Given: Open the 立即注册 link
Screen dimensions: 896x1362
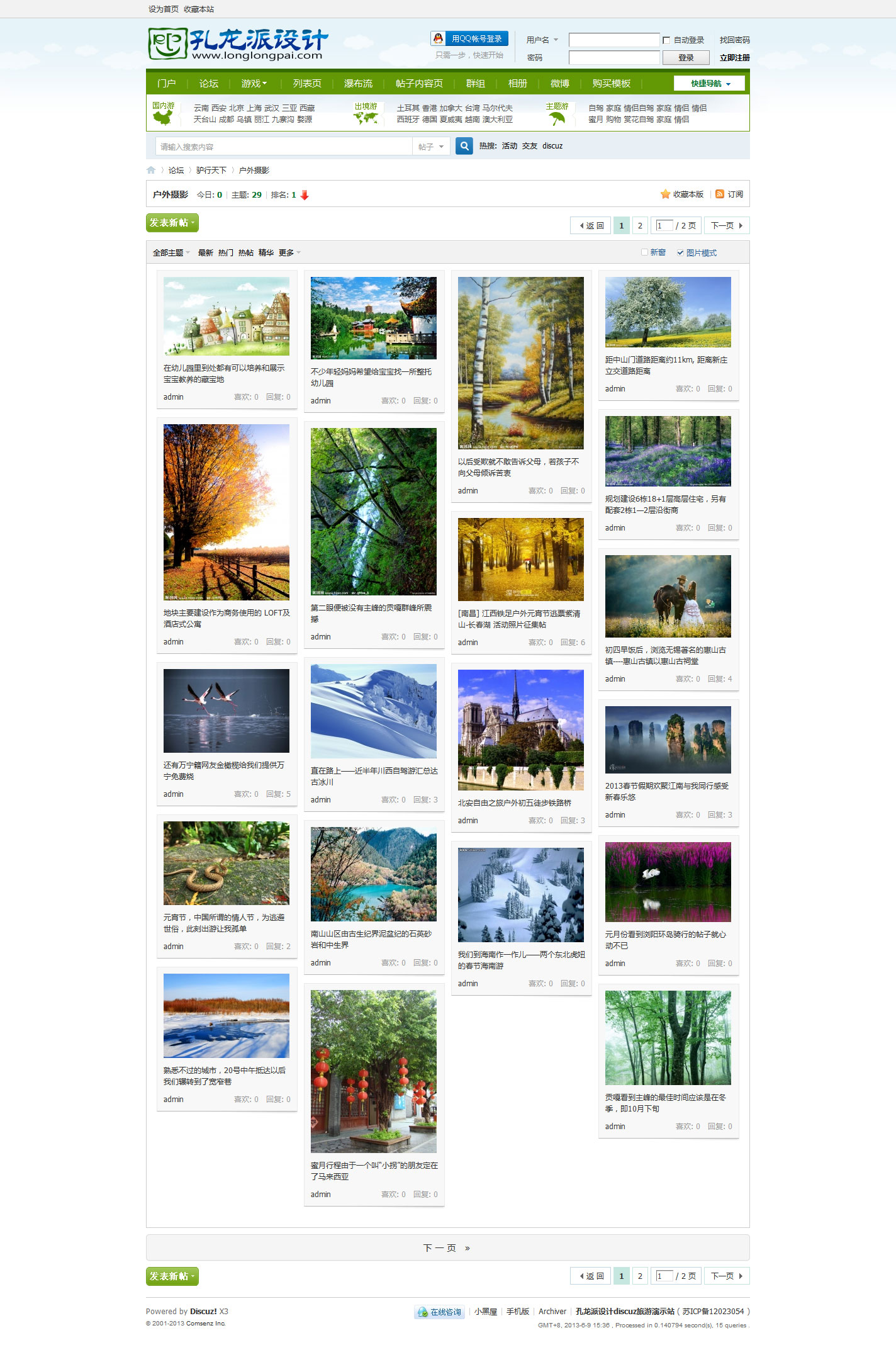Looking at the screenshot, I should pyautogui.click(x=734, y=57).
